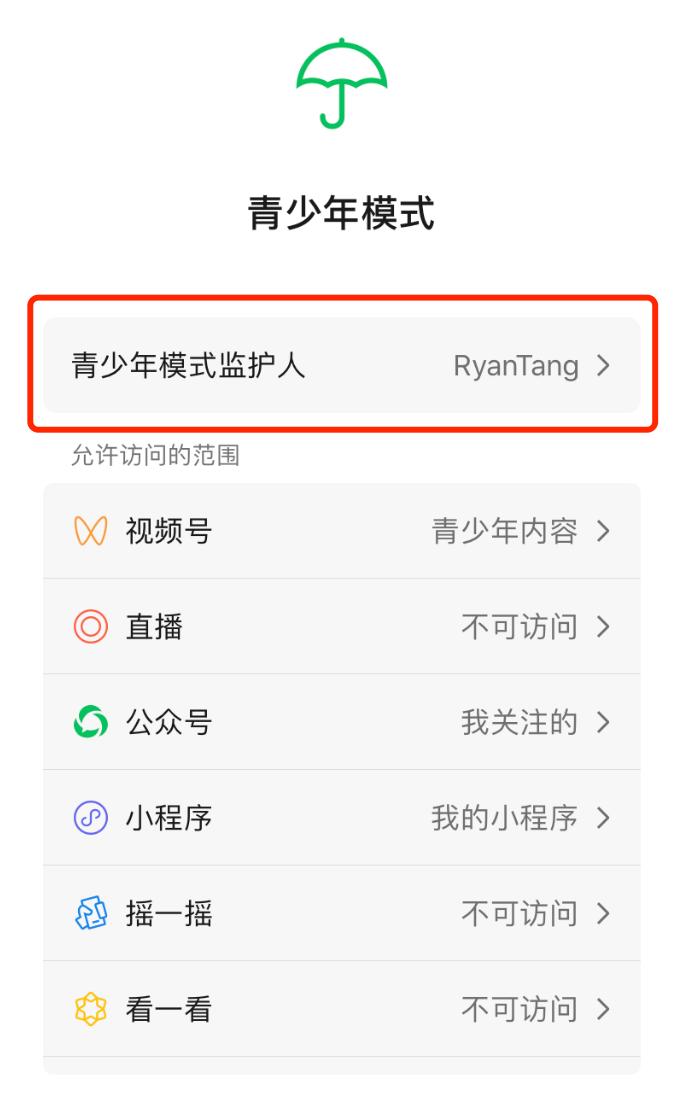Open 视频号 access settings
The width and height of the screenshot is (686, 1094).
[x=341, y=531]
